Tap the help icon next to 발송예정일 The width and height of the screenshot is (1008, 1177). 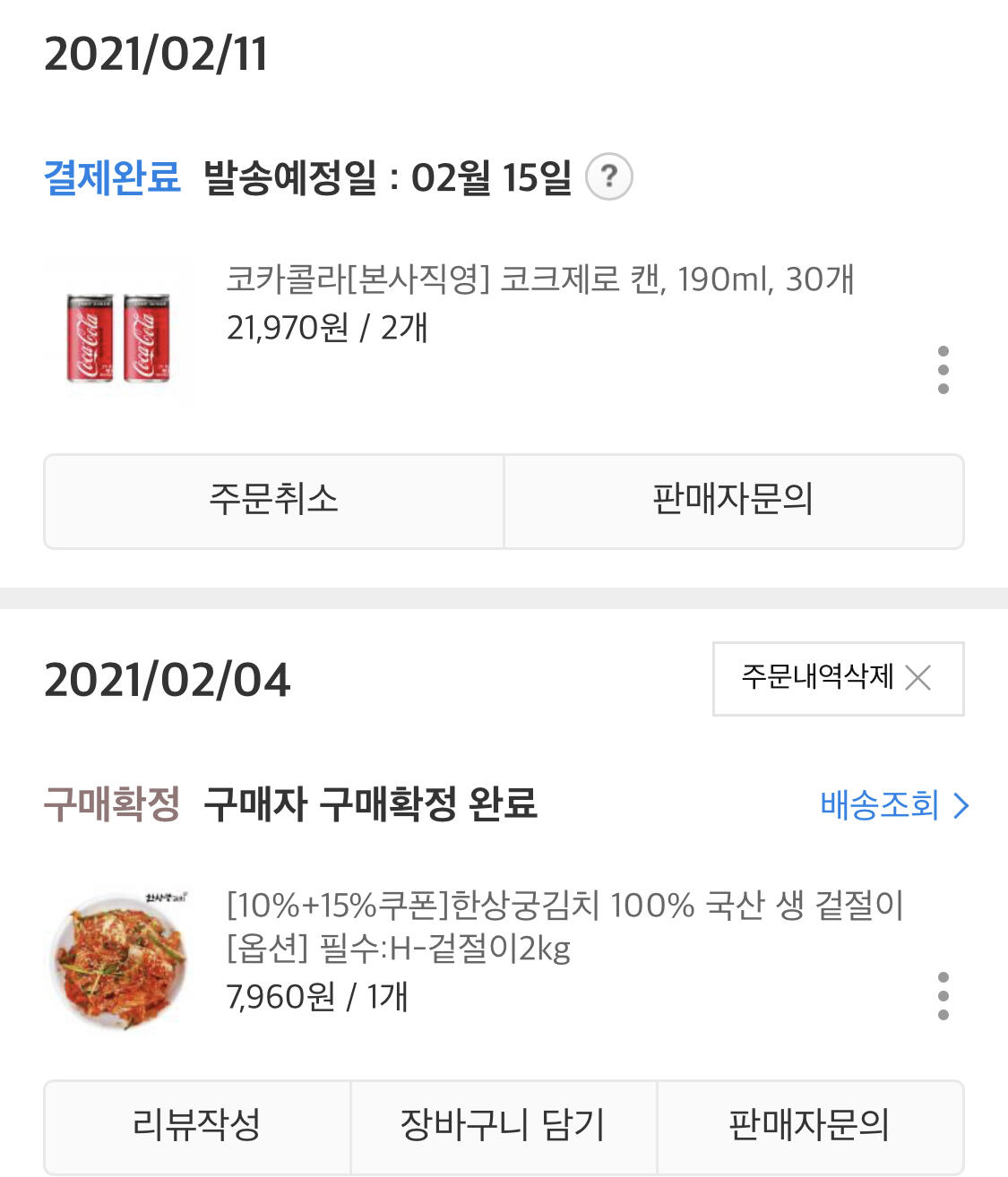[x=609, y=176]
